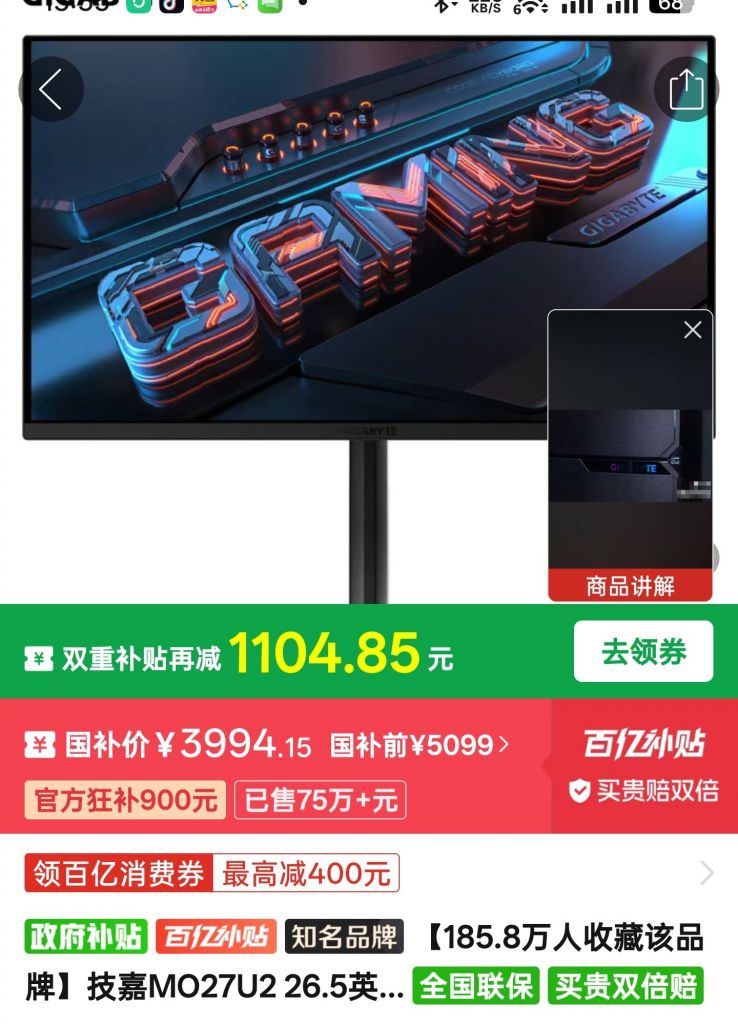738x1024 pixels.
Task: Tap the share icon at top right
Action: coord(686,88)
